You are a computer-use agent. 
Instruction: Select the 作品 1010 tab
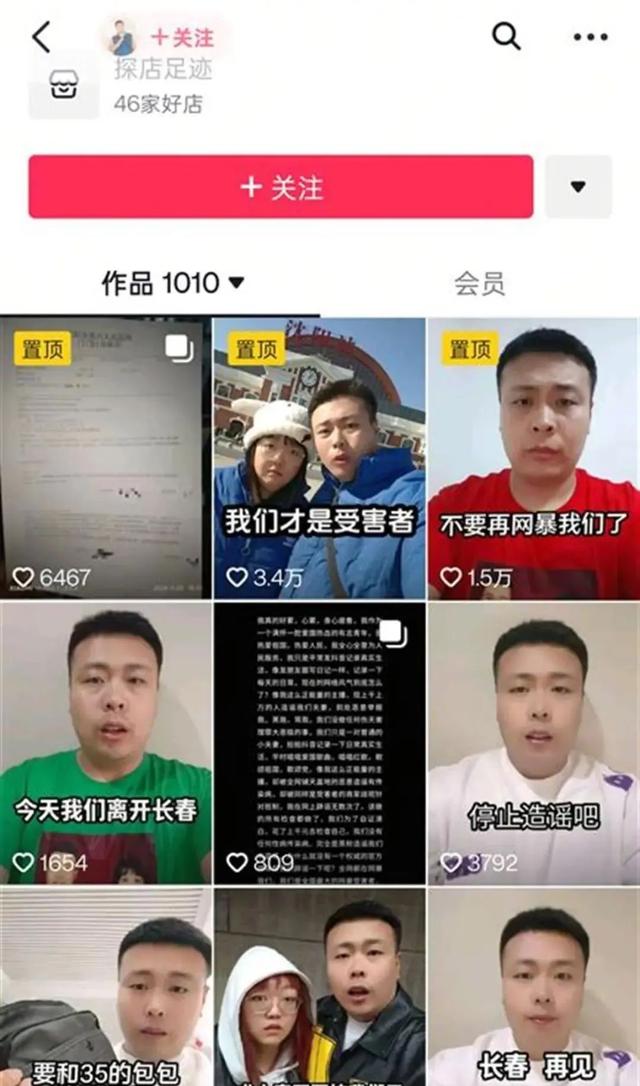(x=172, y=283)
